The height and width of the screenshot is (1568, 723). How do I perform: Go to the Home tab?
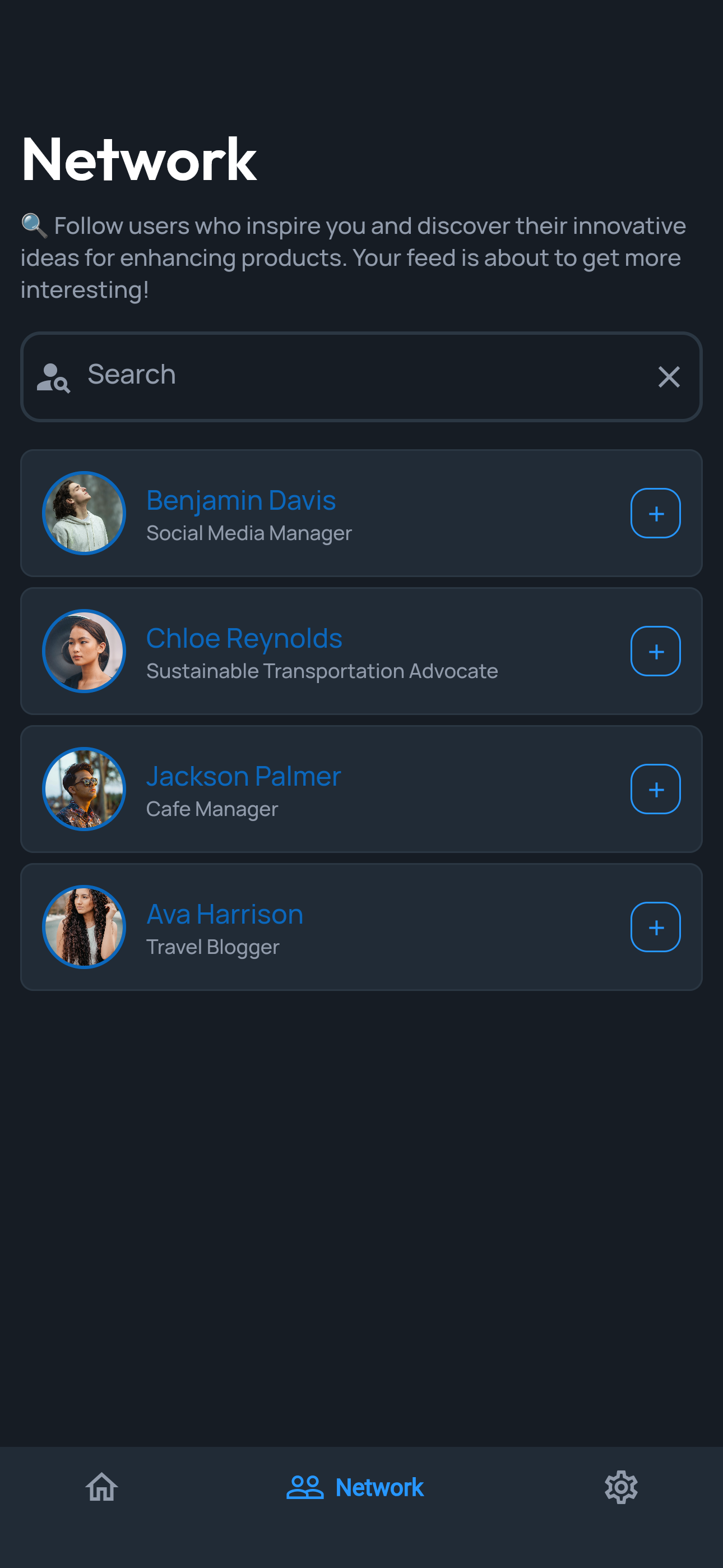tap(101, 1487)
